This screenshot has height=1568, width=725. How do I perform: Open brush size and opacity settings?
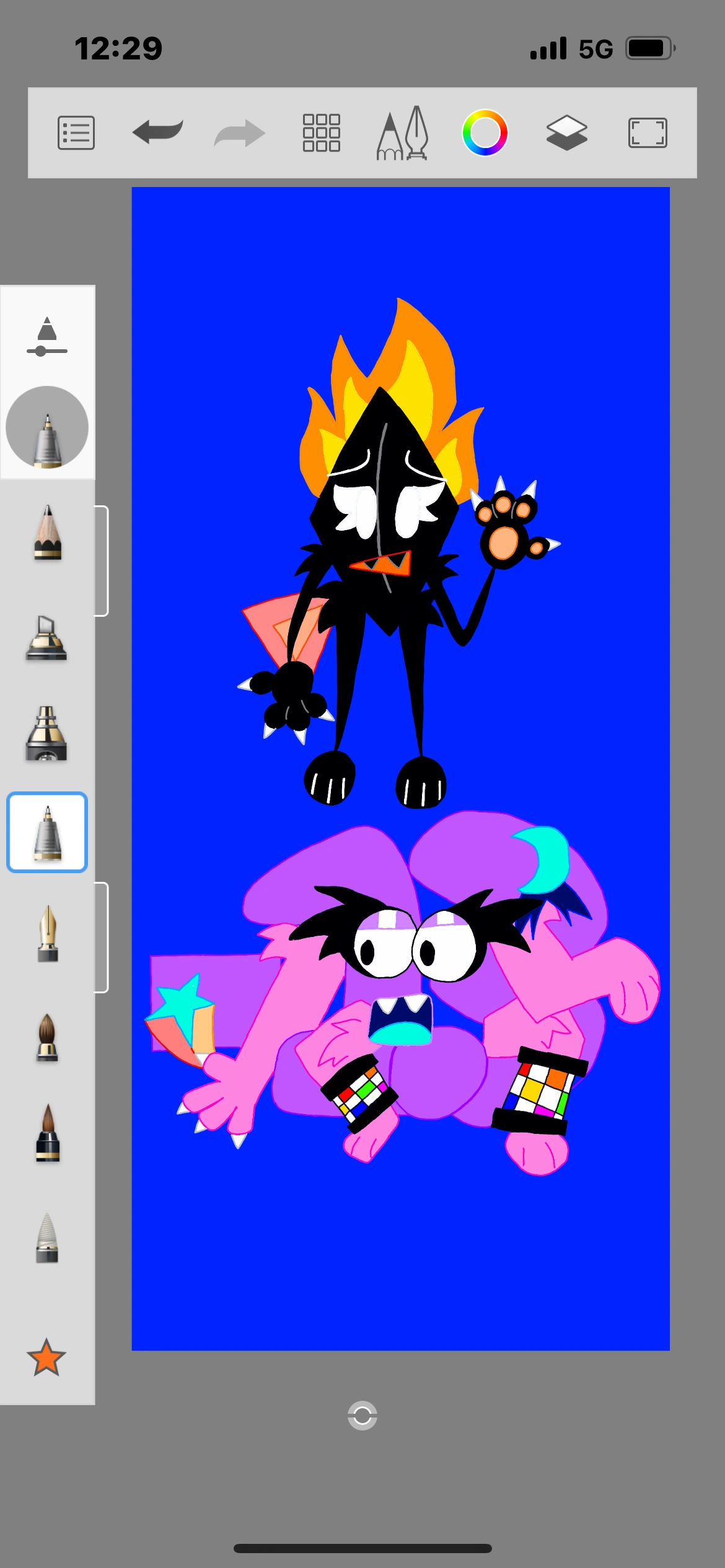47,337
